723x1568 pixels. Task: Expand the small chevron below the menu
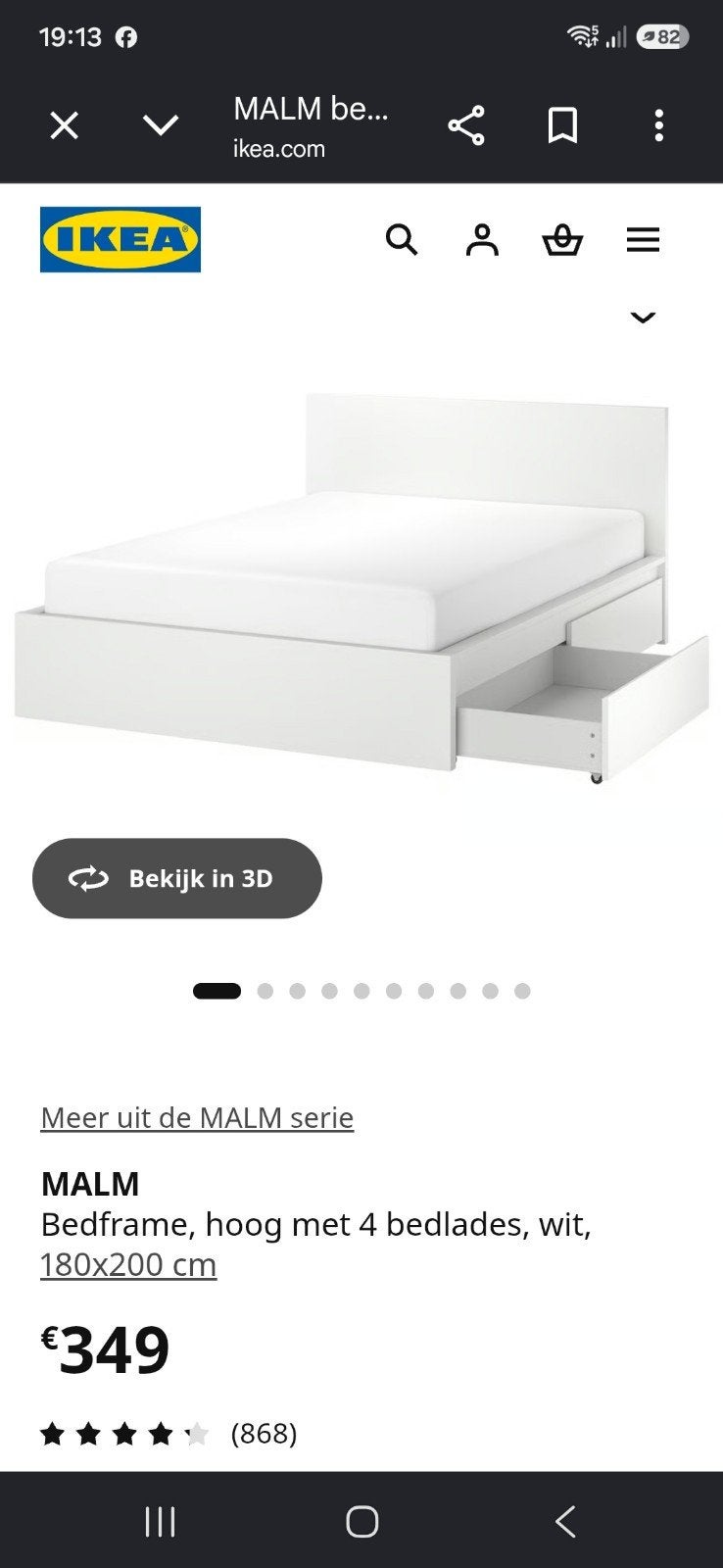click(643, 317)
